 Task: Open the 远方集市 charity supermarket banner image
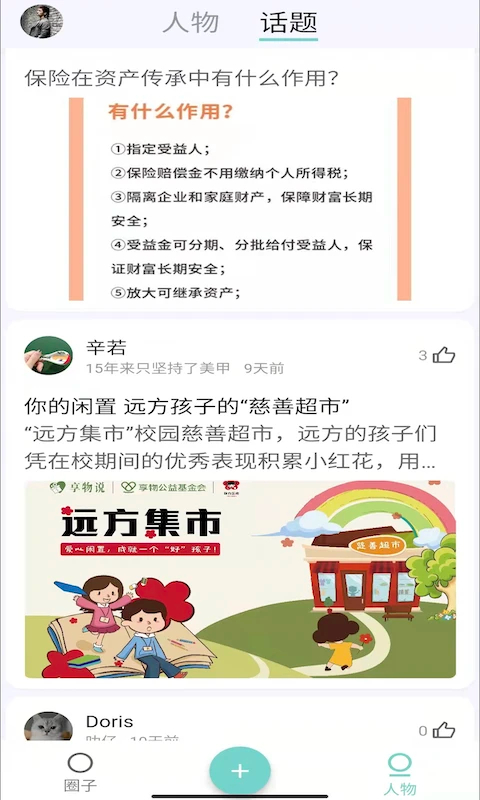click(x=240, y=579)
